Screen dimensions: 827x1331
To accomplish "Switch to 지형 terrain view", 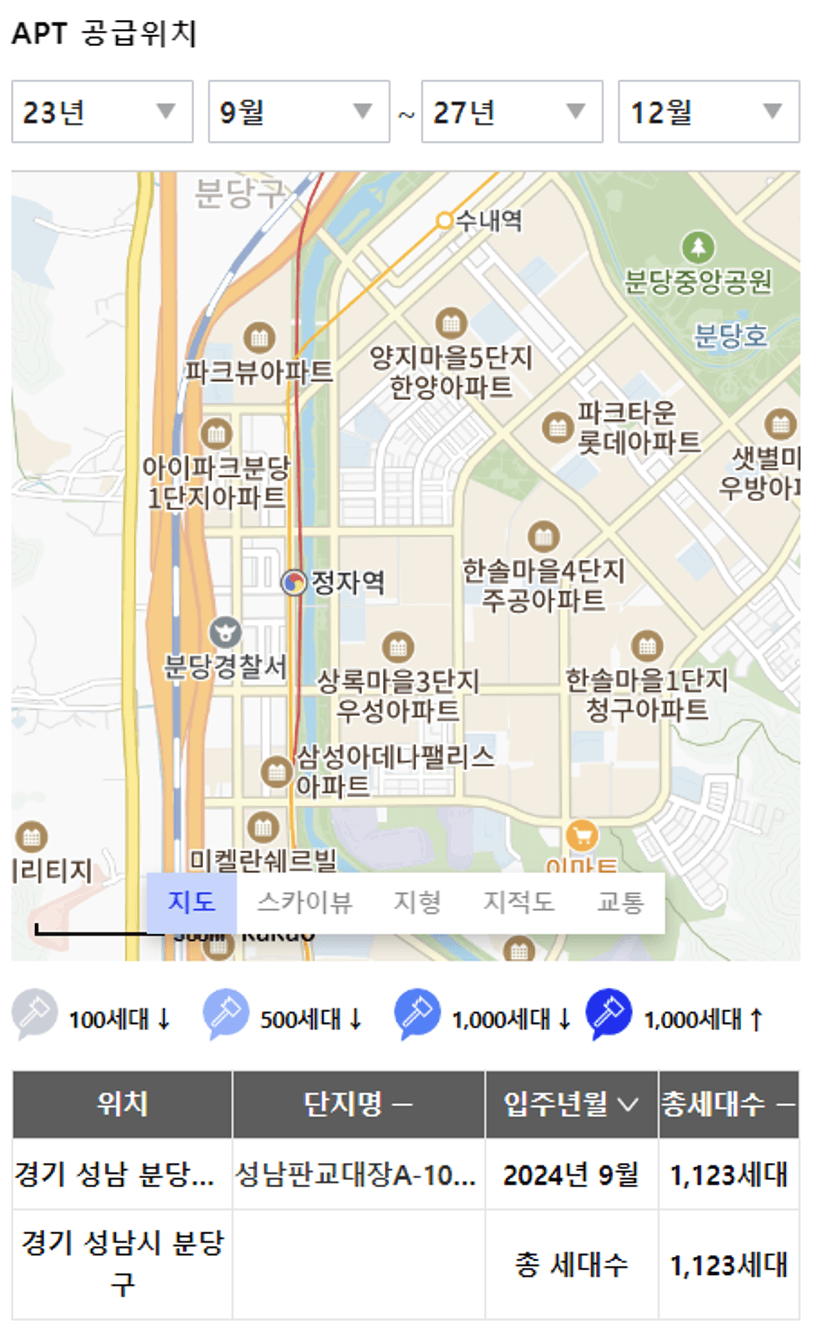I will [x=417, y=903].
